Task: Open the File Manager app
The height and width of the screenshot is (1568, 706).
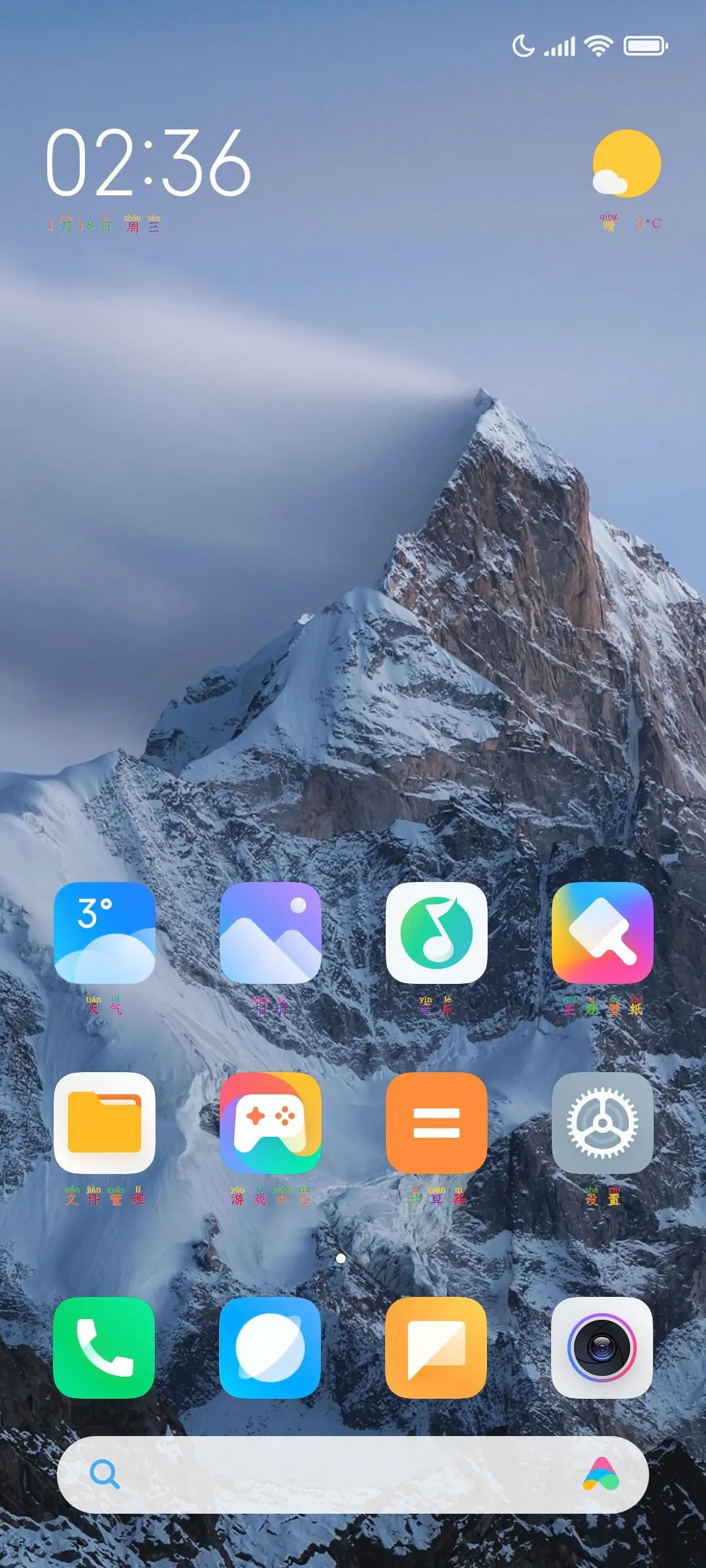Action: (105, 1123)
